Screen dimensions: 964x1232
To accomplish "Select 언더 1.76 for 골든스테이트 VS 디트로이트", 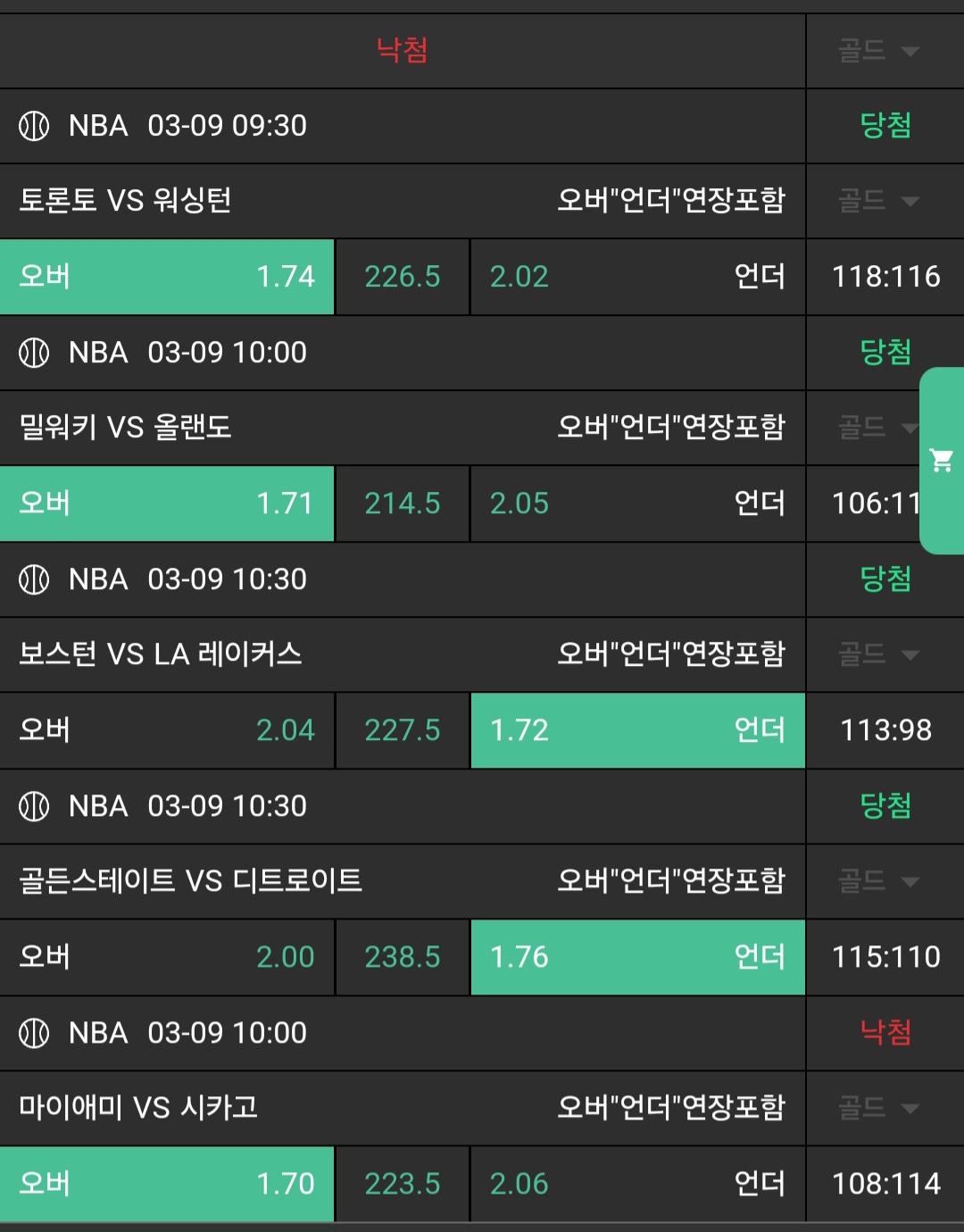I will 637,957.
